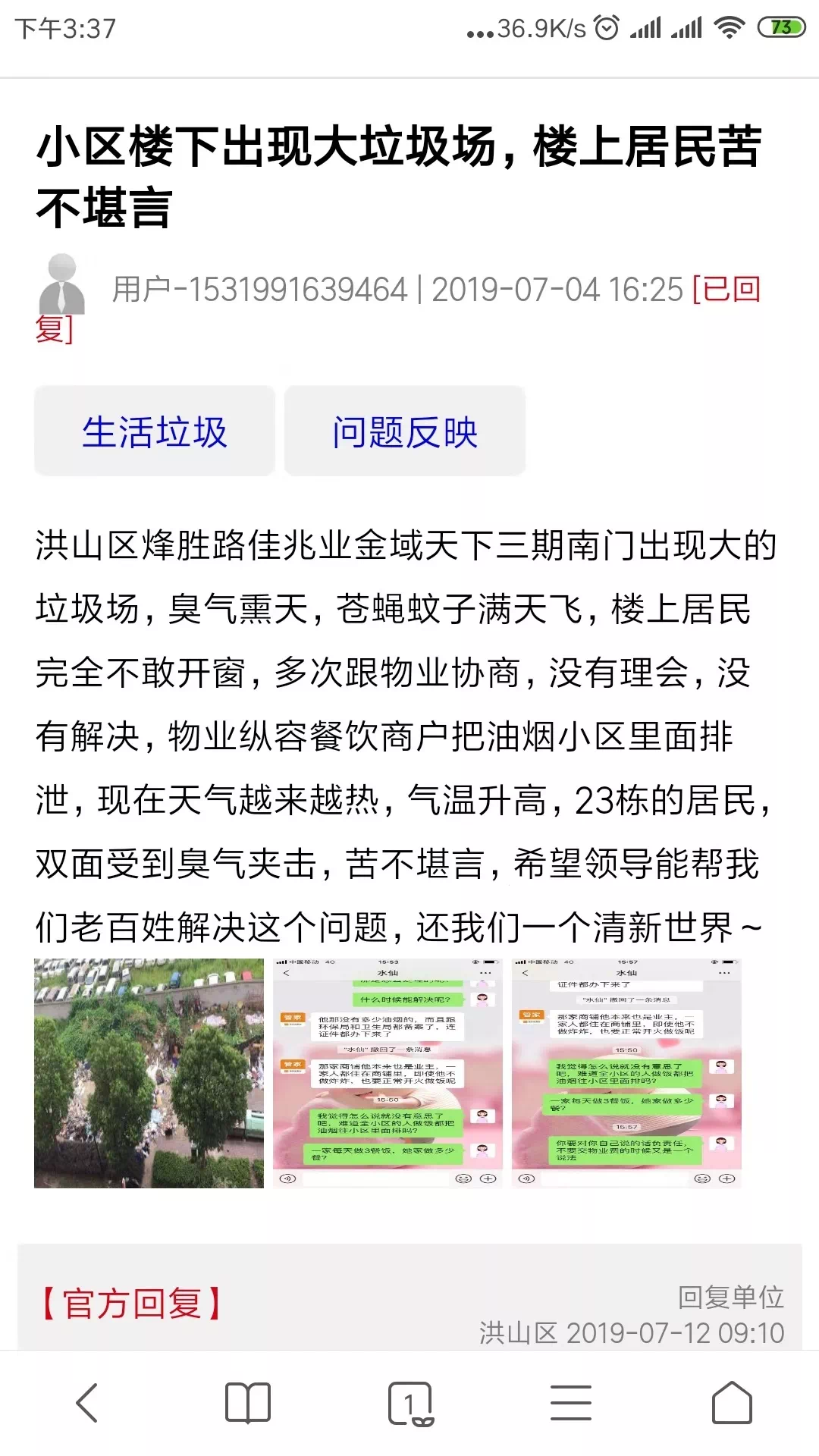Open the browser bookmarks book icon
819x1456 pixels.
248,1403
